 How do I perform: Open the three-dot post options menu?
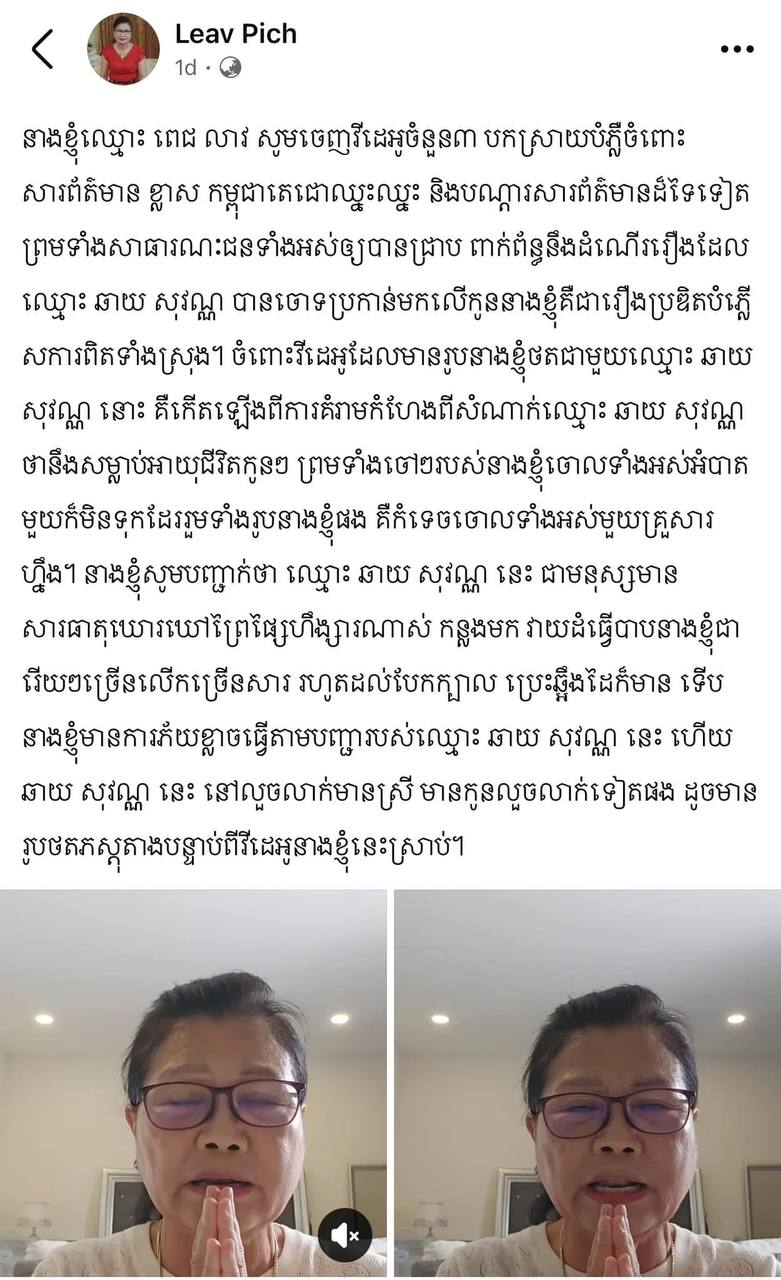[x=737, y=48]
